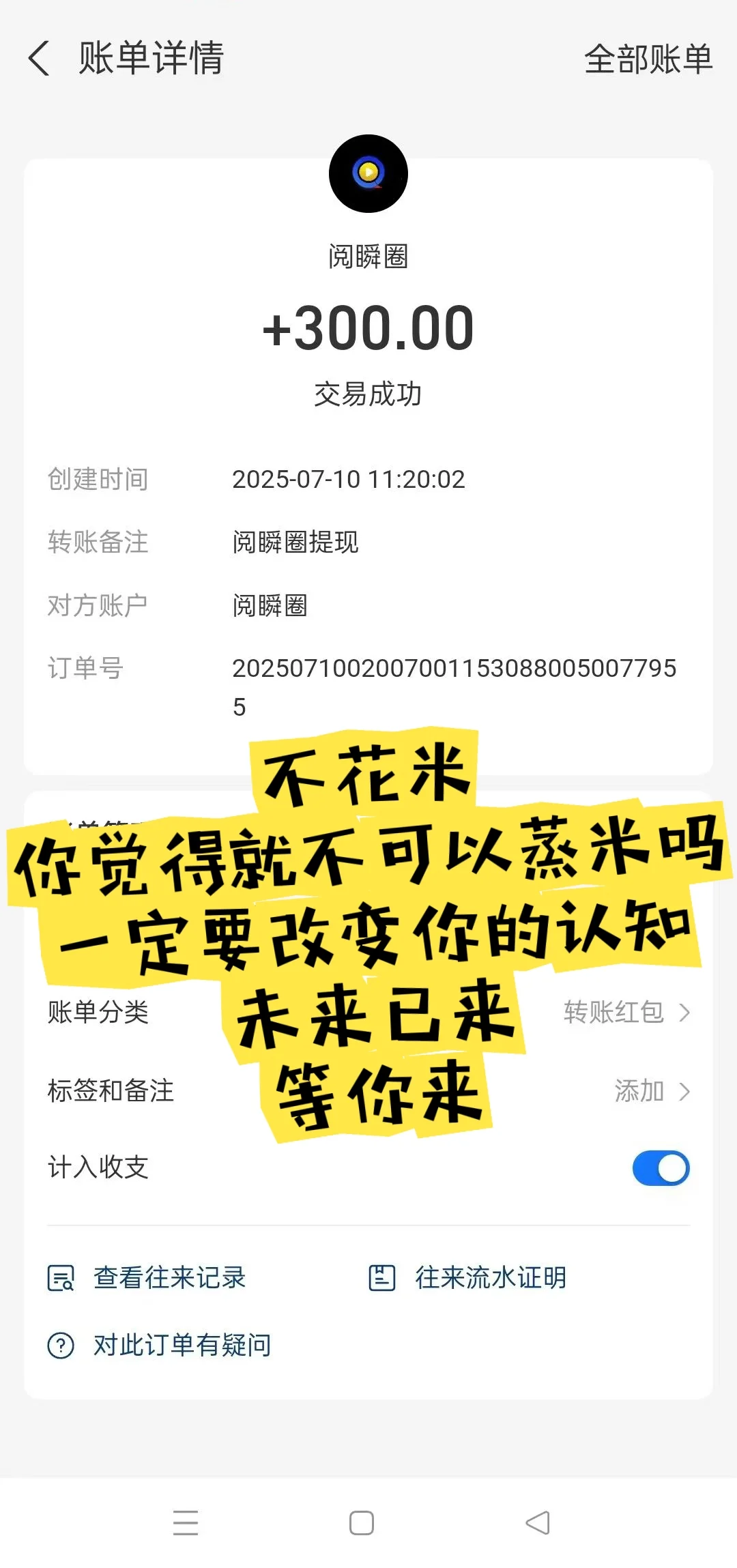This screenshot has width=737, height=1568.
Task: Tap 对此订单有疑问 for help
Action: tap(160, 1345)
